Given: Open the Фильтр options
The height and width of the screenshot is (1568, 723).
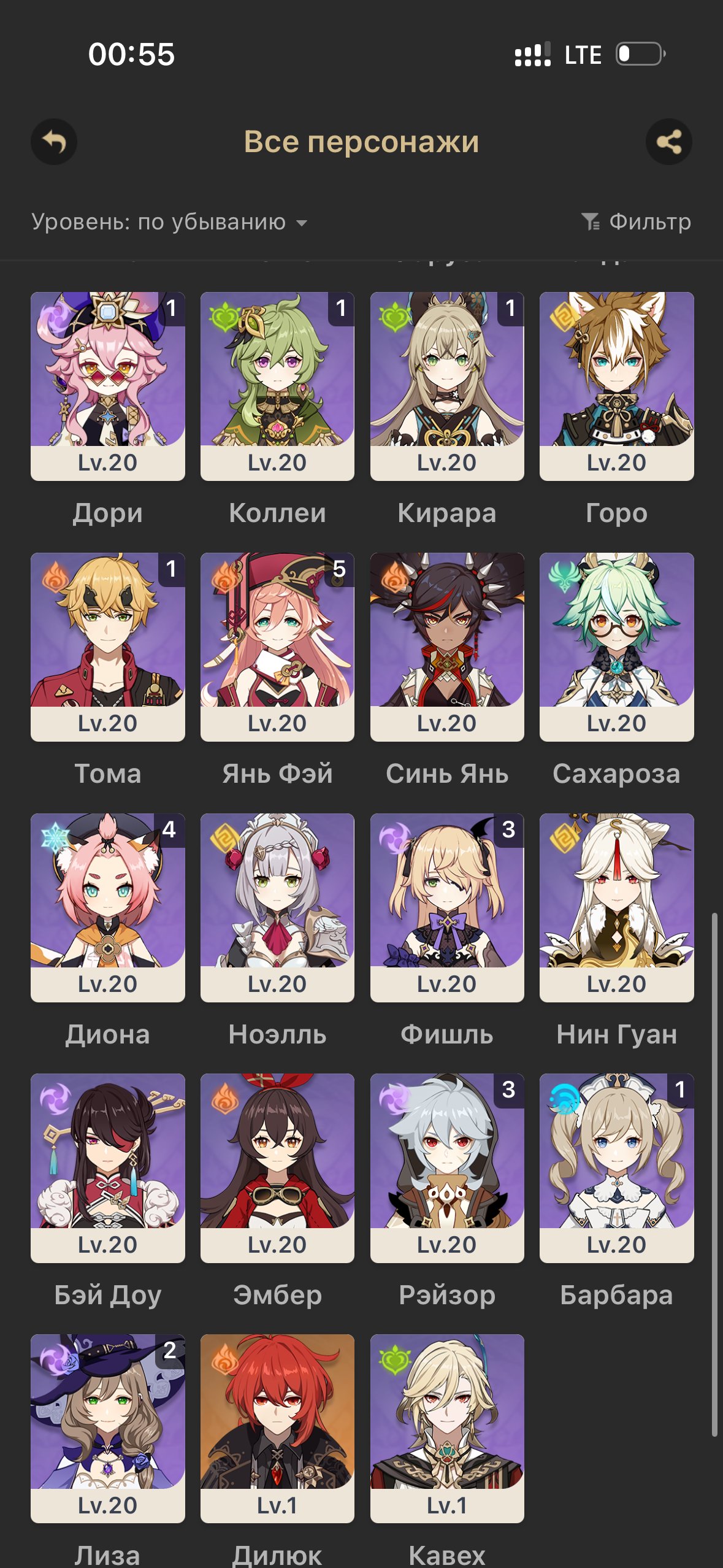Looking at the screenshot, I should (x=637, y=222).
